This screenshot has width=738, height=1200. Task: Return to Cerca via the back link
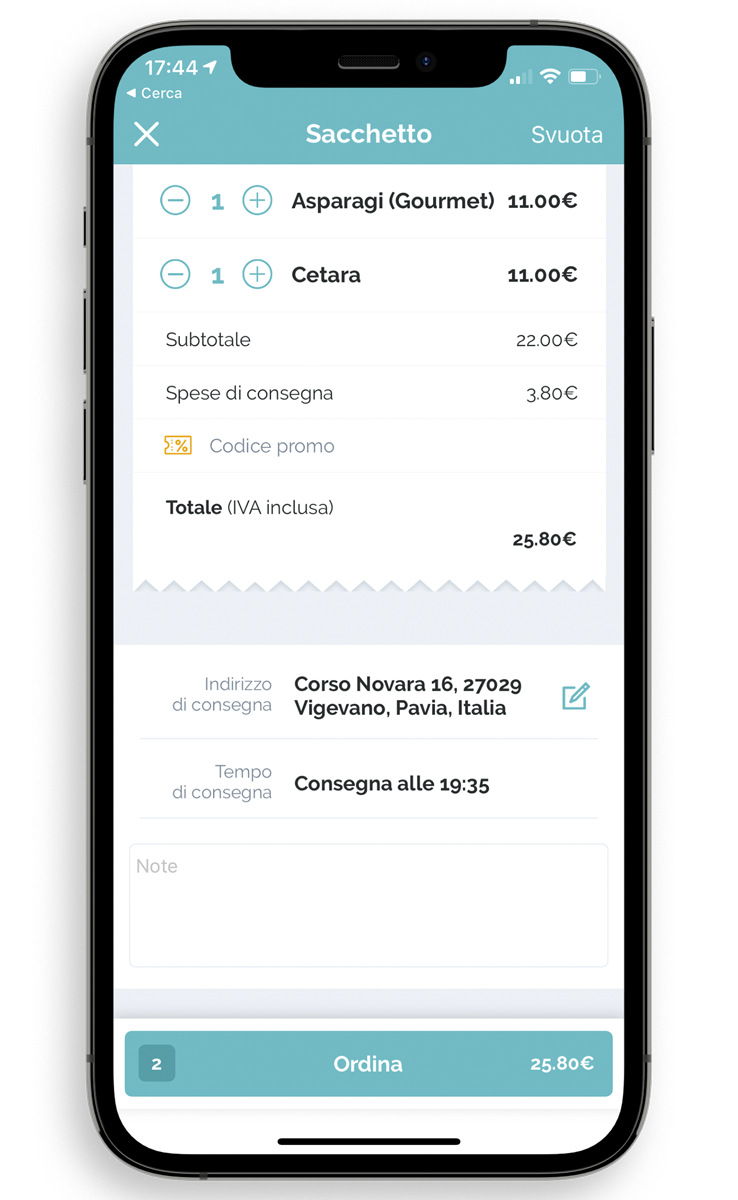(x=155, y=93)
